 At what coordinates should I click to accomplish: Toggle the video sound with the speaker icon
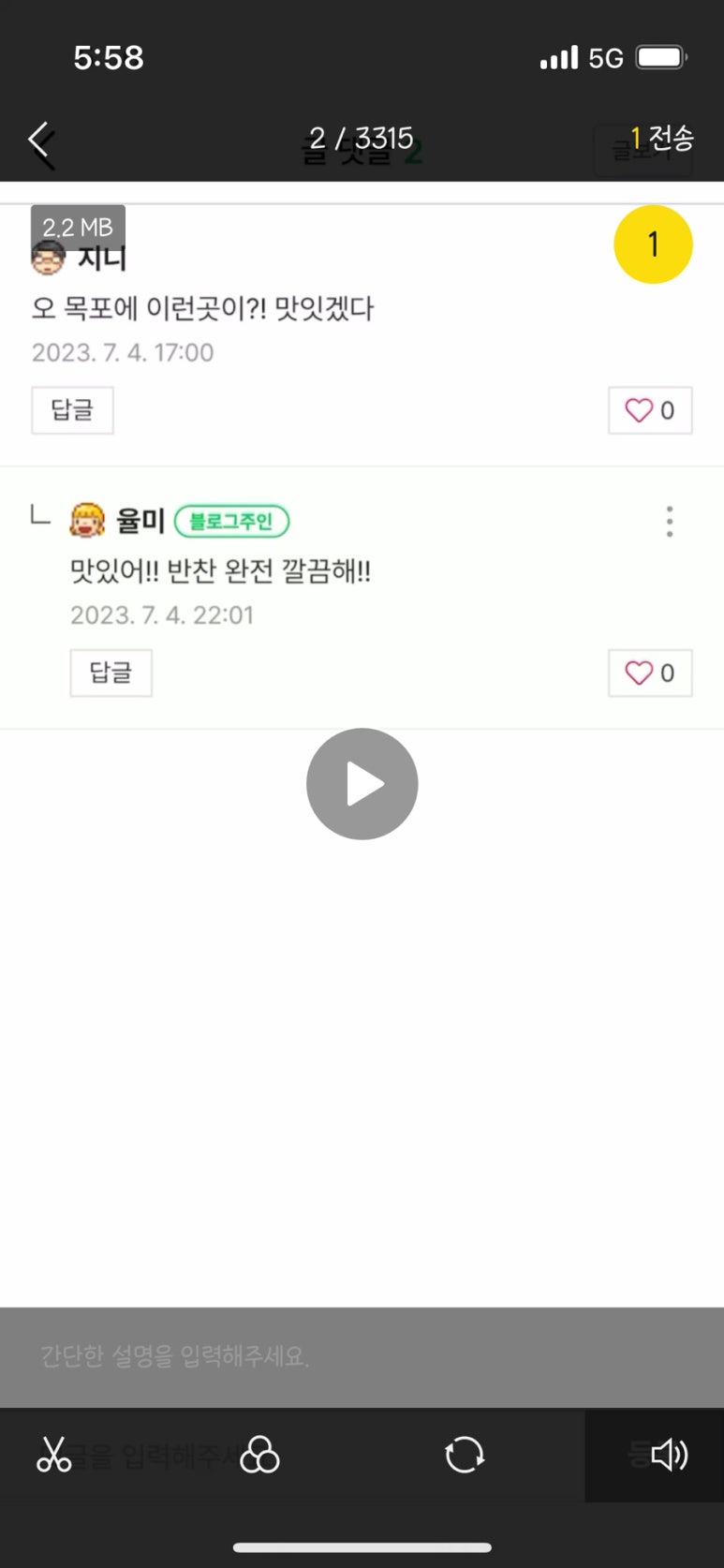pyautogui.click(x=669, y=1455)
